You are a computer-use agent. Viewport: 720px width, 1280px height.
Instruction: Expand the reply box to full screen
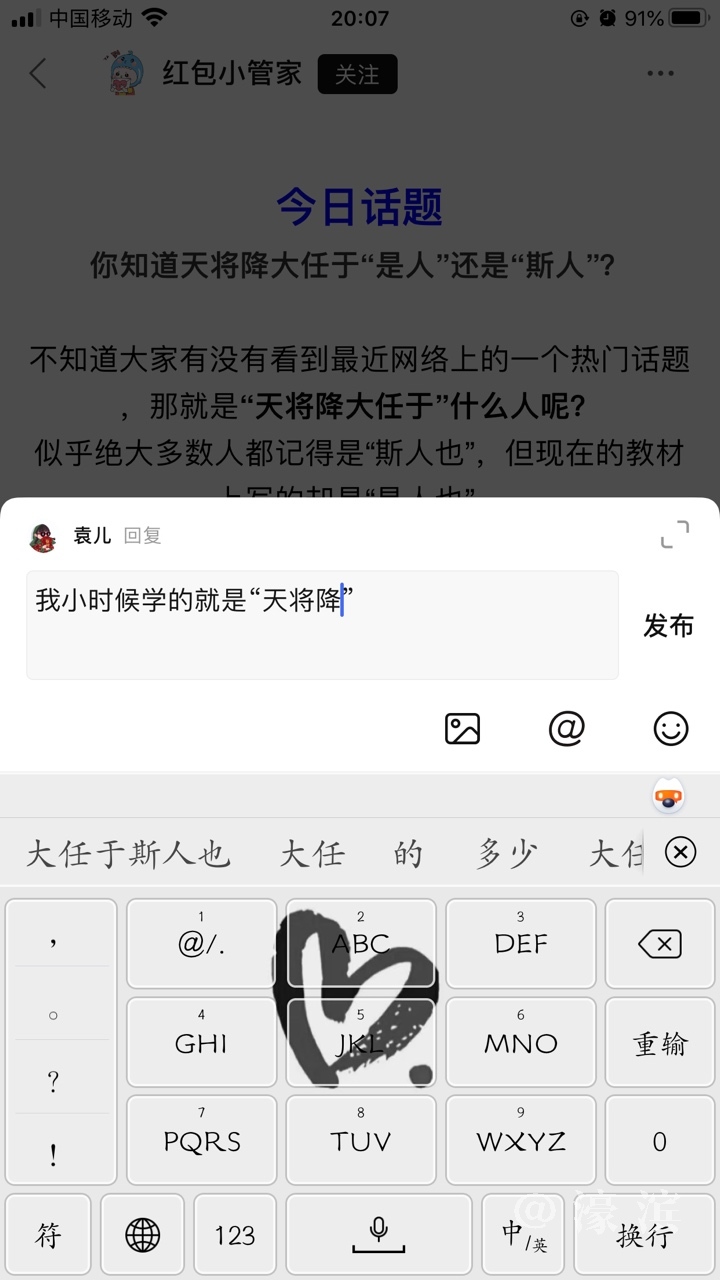[675, 535]
